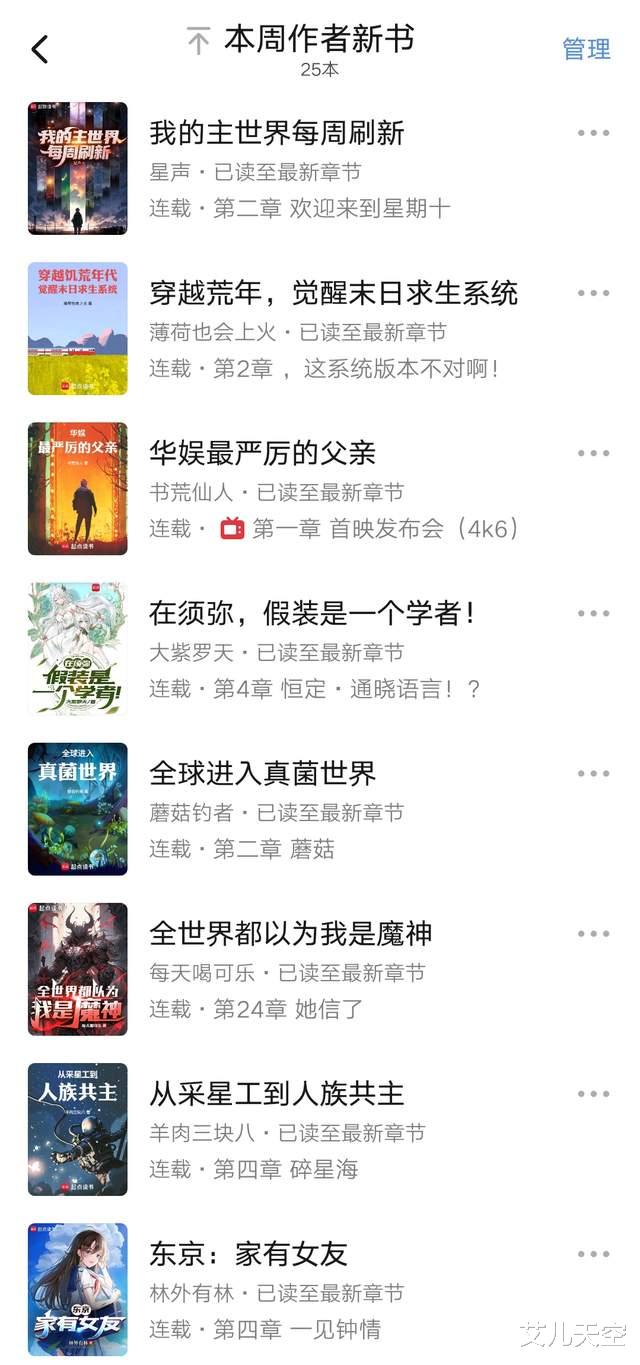
Task: Tap the three dots beside 华娱最严厉的父亲
Action: (x=593, y=453)
